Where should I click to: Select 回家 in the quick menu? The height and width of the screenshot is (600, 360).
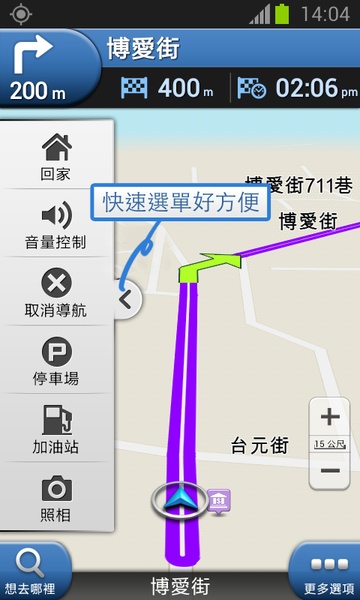pyautogui.click(x=56, y=157)
